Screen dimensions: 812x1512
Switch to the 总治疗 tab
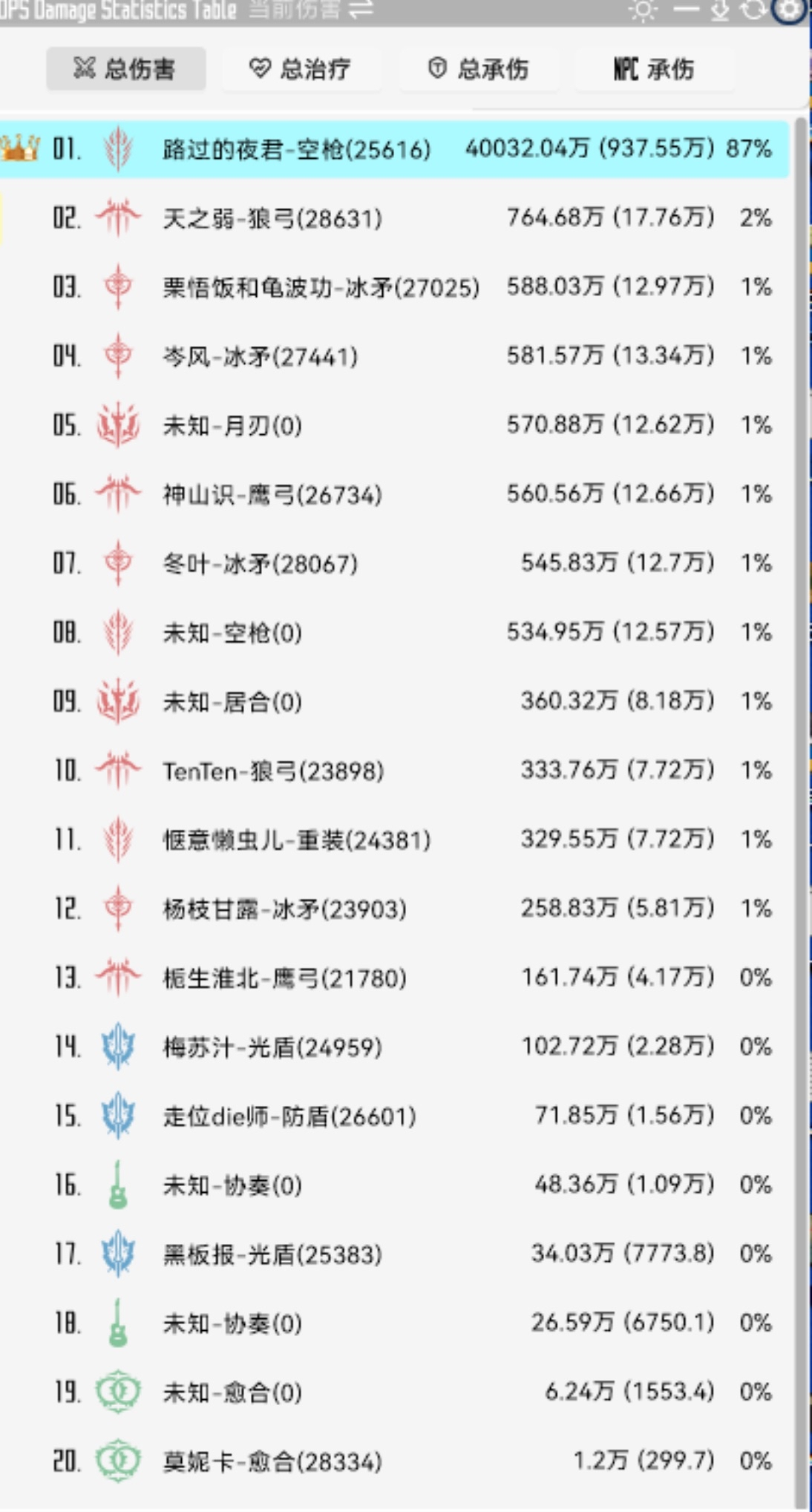(301, 69)
